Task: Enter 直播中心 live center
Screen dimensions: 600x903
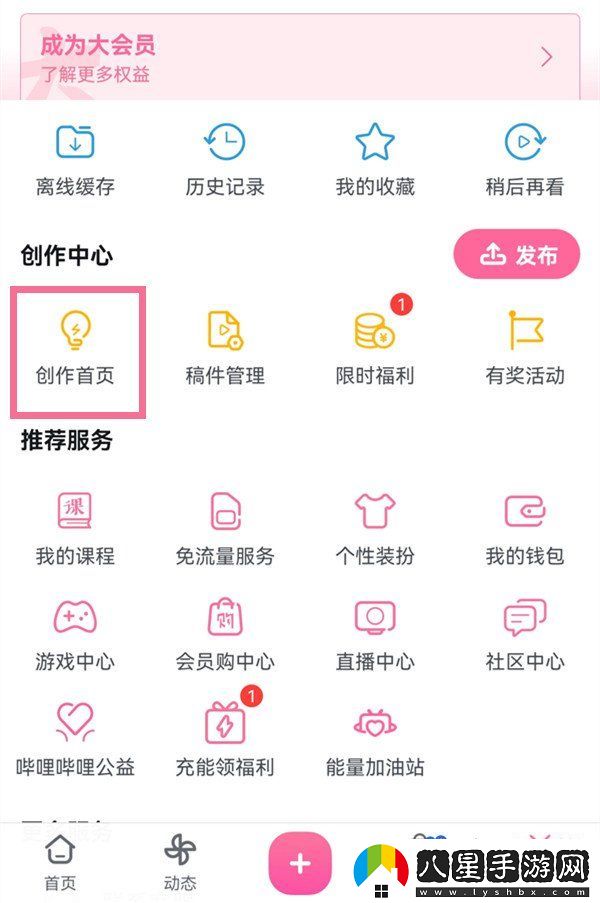Action: click(x=375, y=635)
